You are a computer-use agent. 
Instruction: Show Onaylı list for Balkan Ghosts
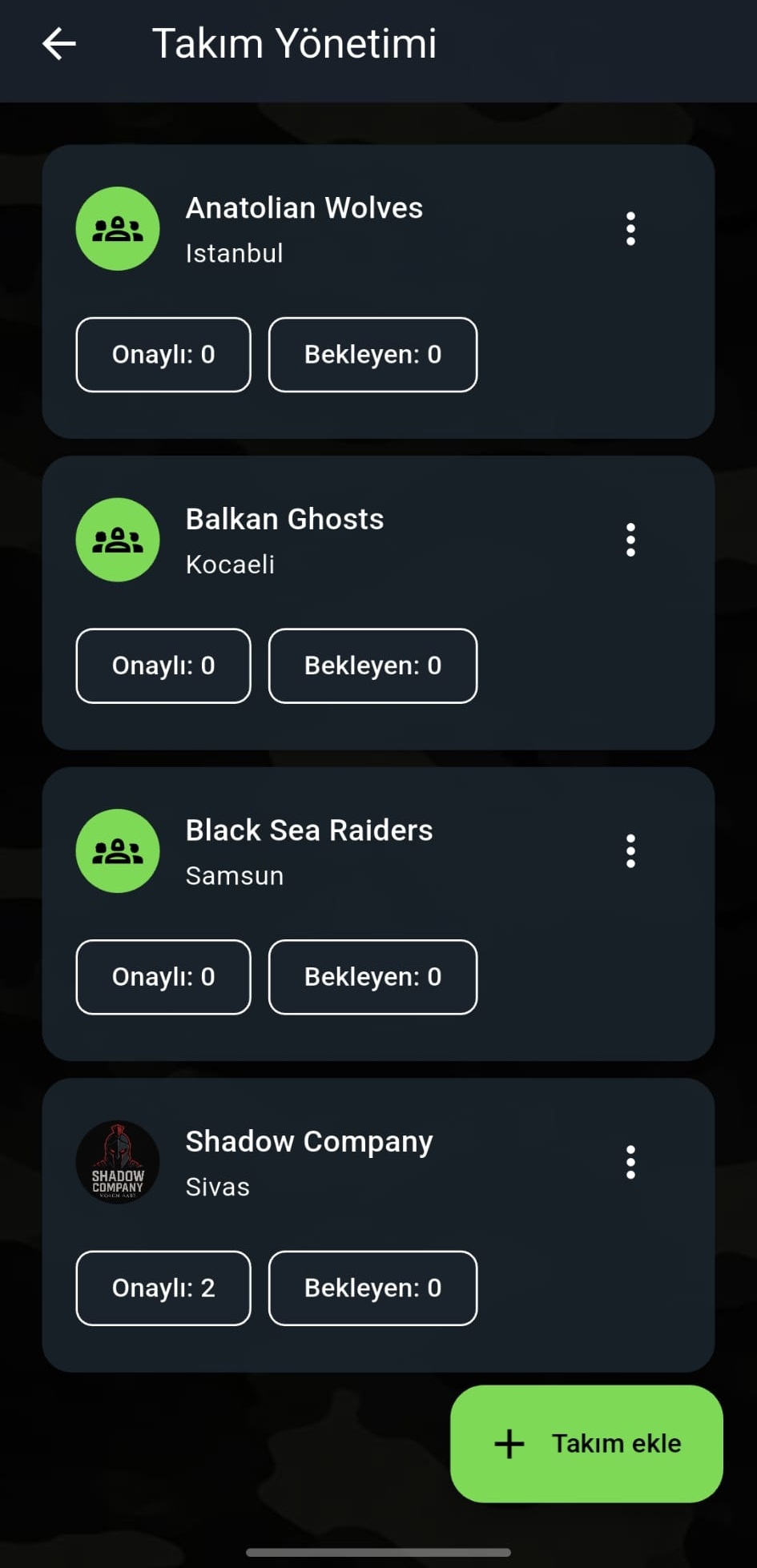coord(163,665)
